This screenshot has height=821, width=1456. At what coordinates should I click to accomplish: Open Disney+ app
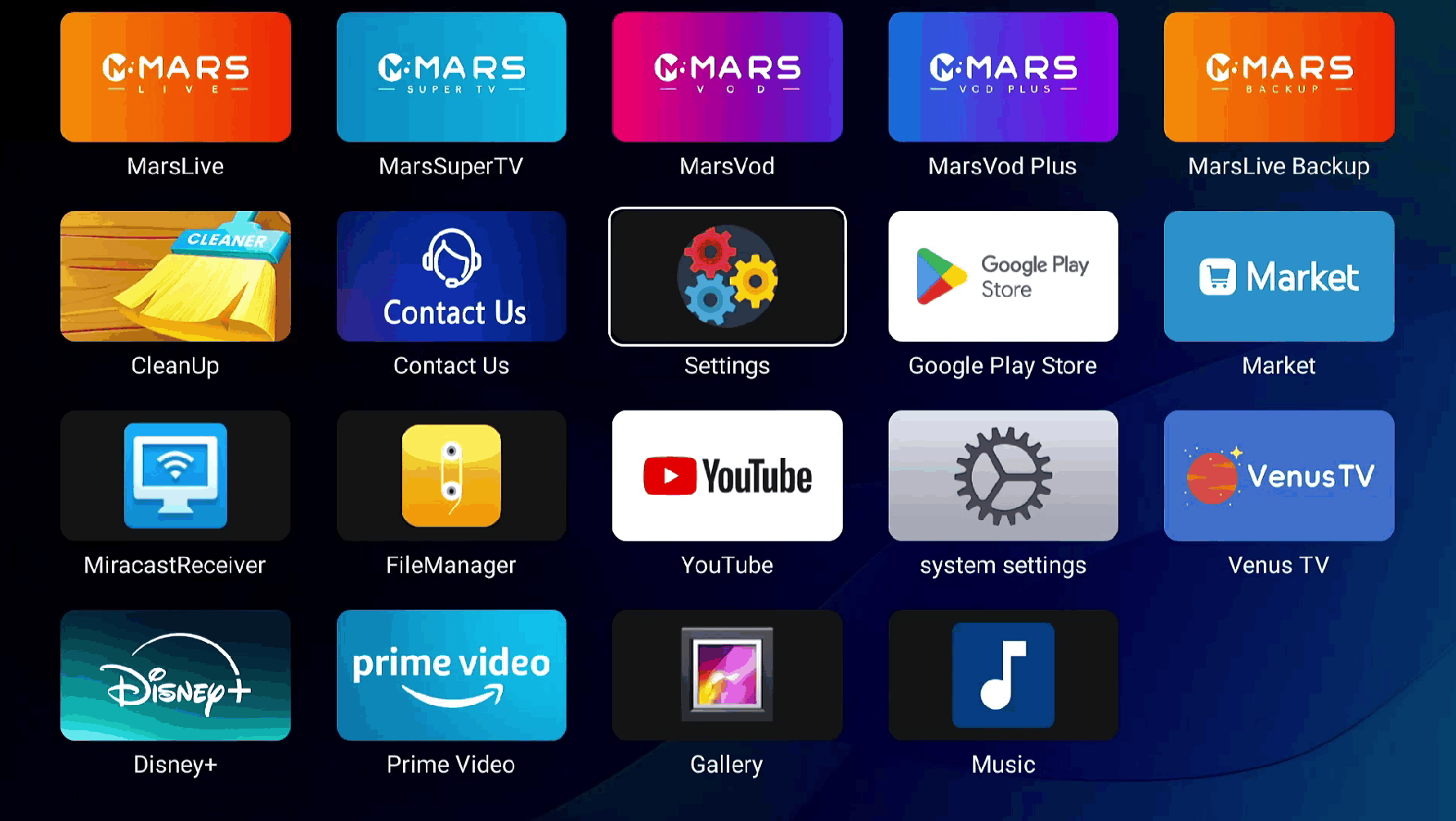tap(175, 675)
